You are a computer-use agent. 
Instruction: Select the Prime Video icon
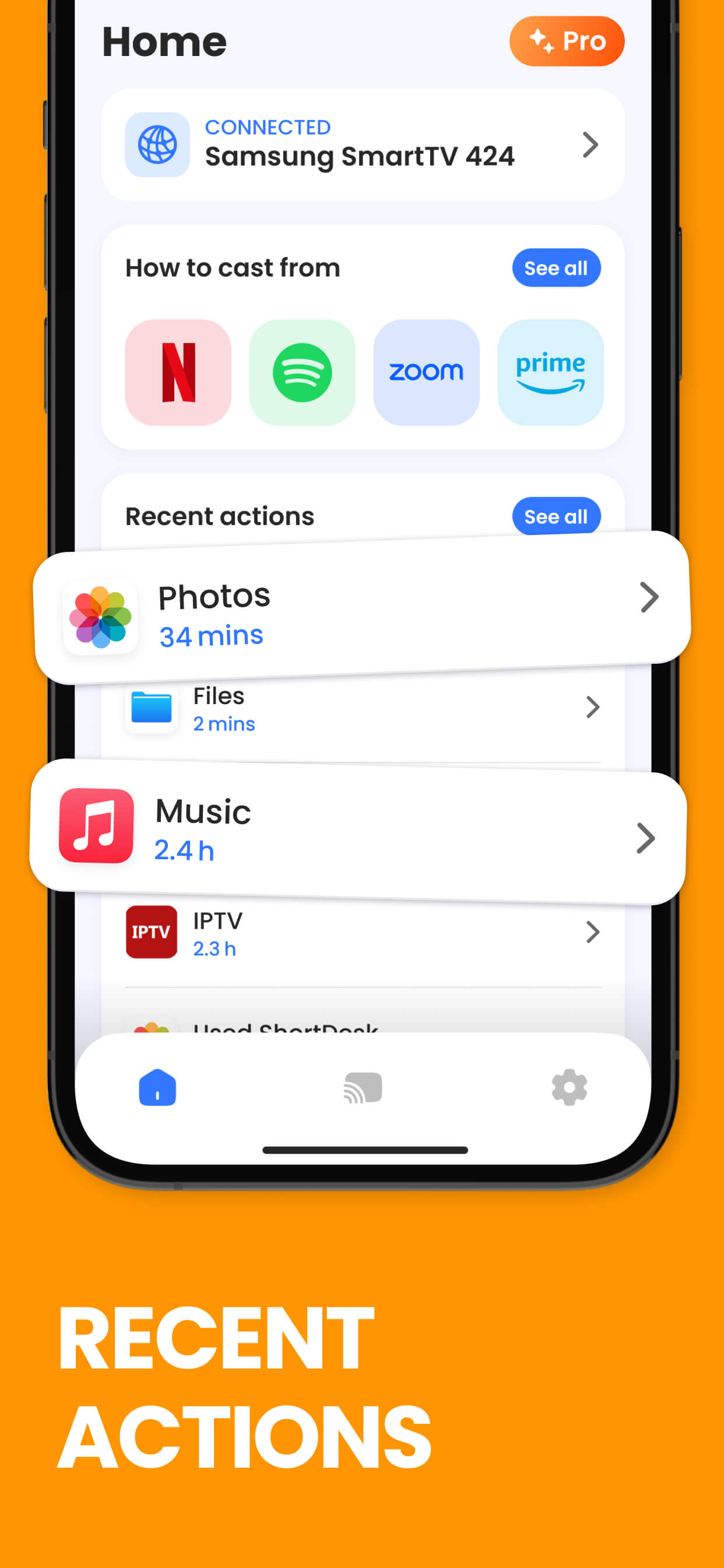[549, 373]
